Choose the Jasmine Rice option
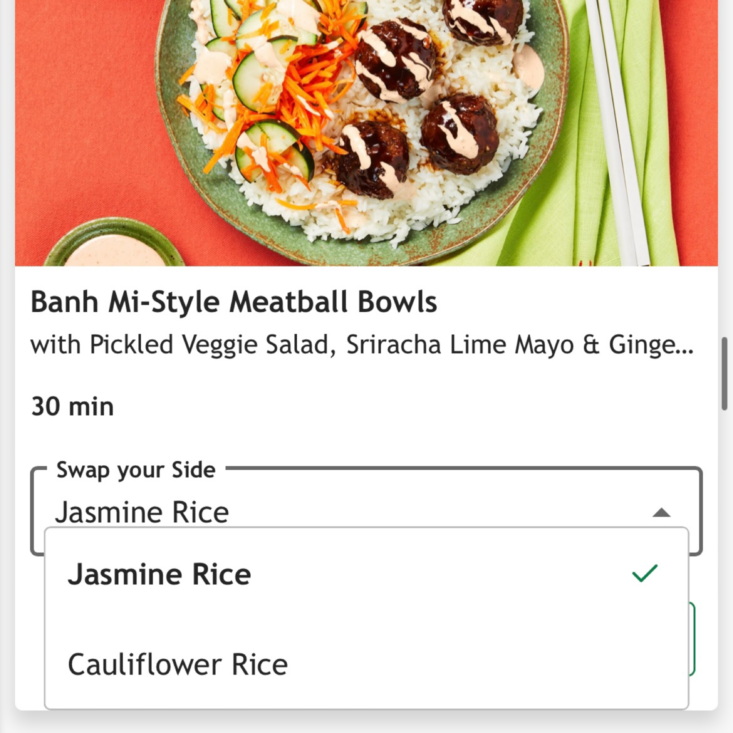 click(x=160, y=575)
